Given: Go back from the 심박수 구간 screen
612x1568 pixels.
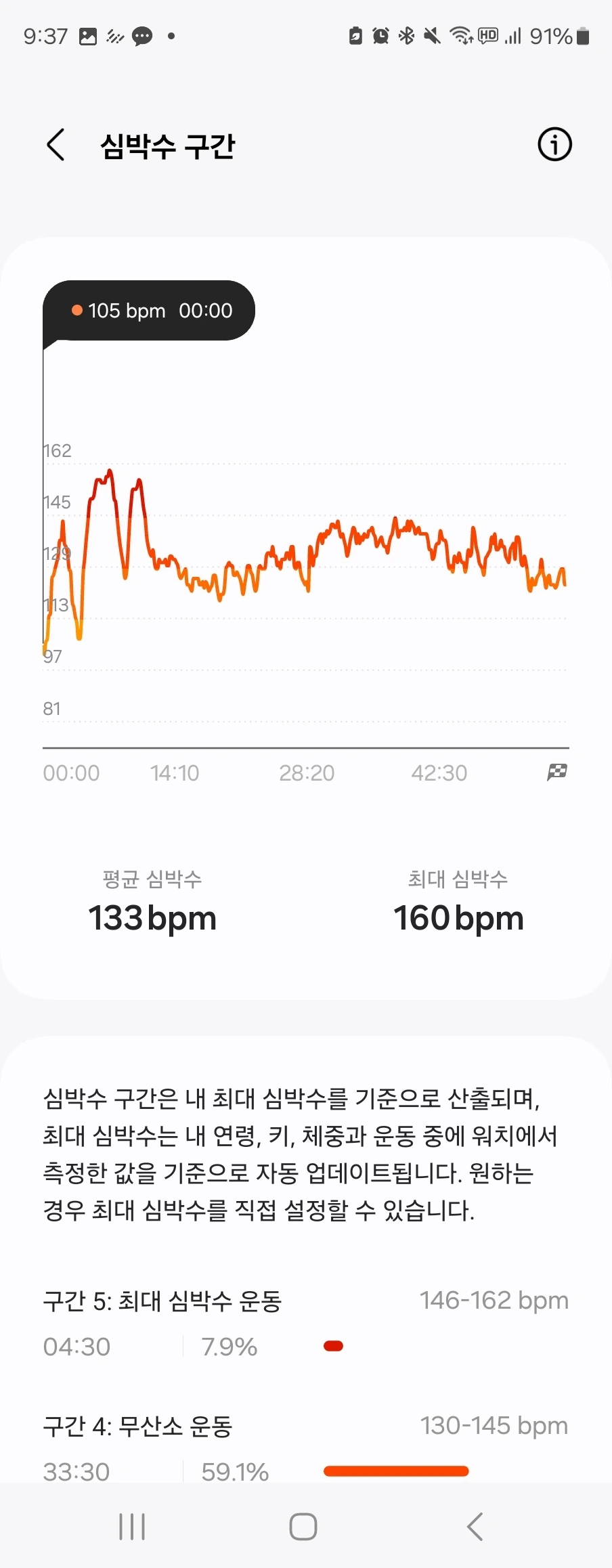Looking at the screenshot, I should click(56, 145).
